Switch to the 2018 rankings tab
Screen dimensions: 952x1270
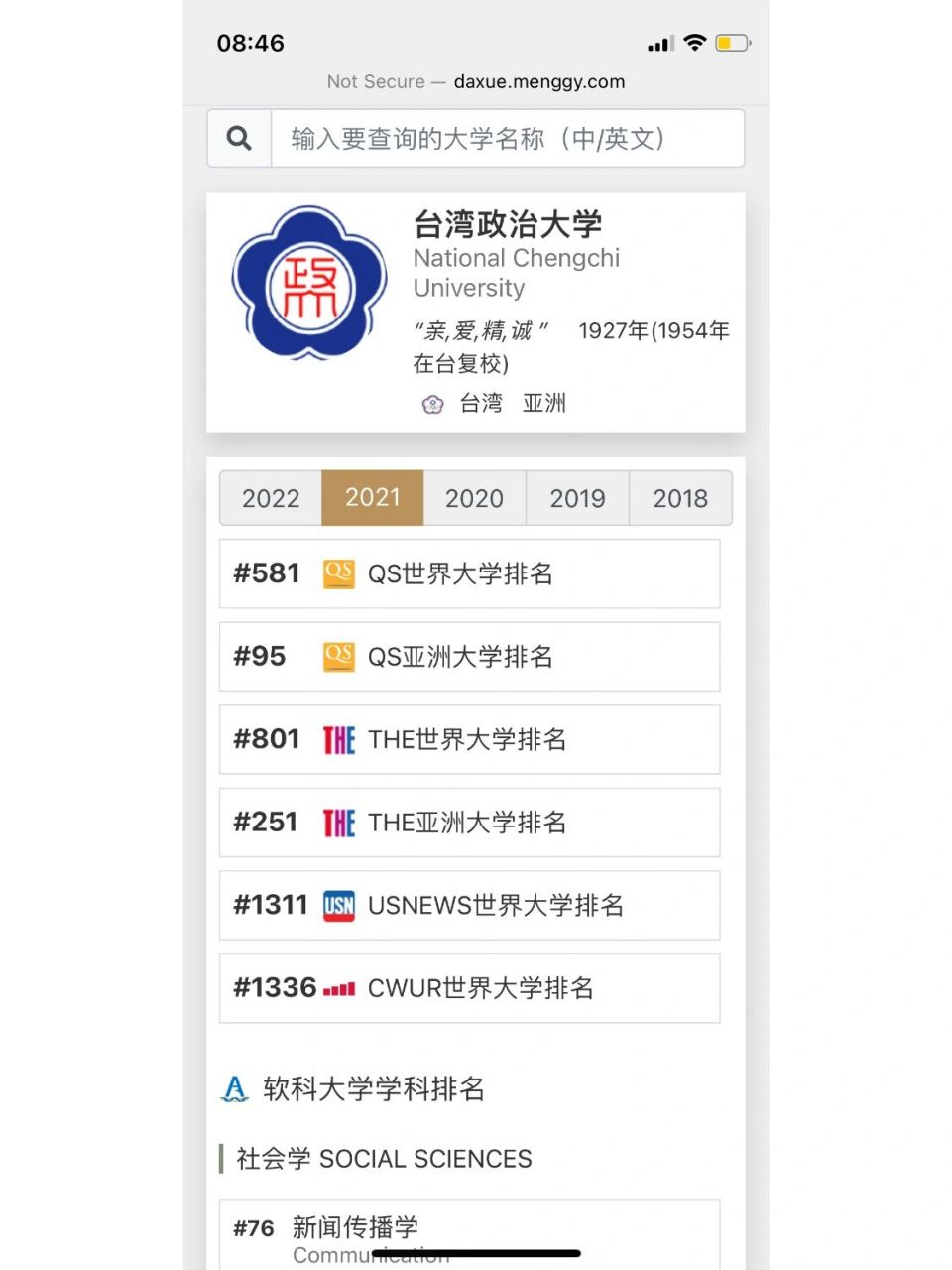click(x=680, y=498)
